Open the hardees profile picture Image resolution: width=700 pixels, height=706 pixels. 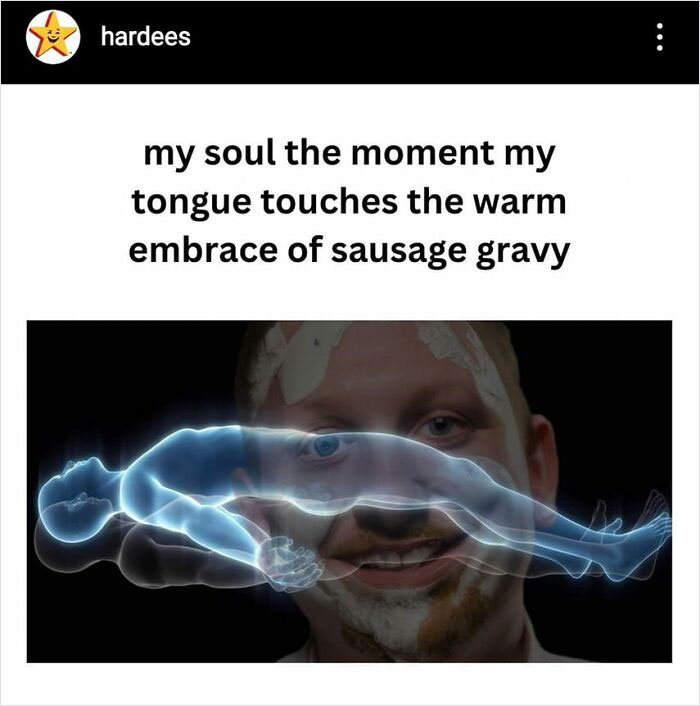[53, 37]
